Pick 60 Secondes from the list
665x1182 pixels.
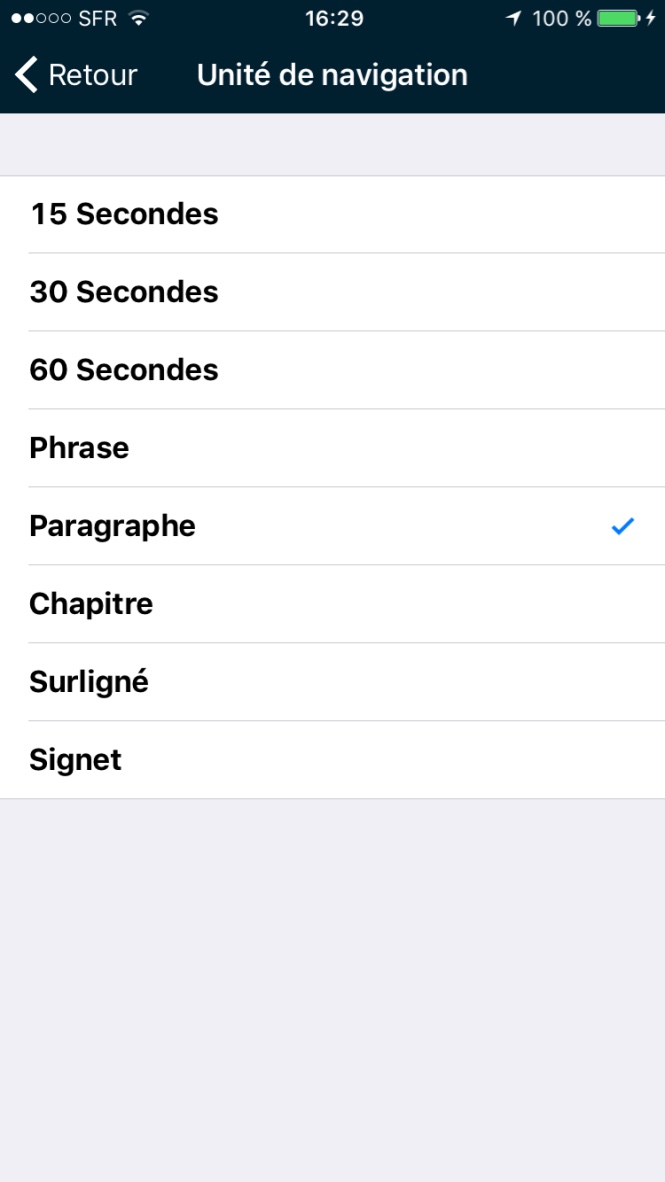coord(332,370)
